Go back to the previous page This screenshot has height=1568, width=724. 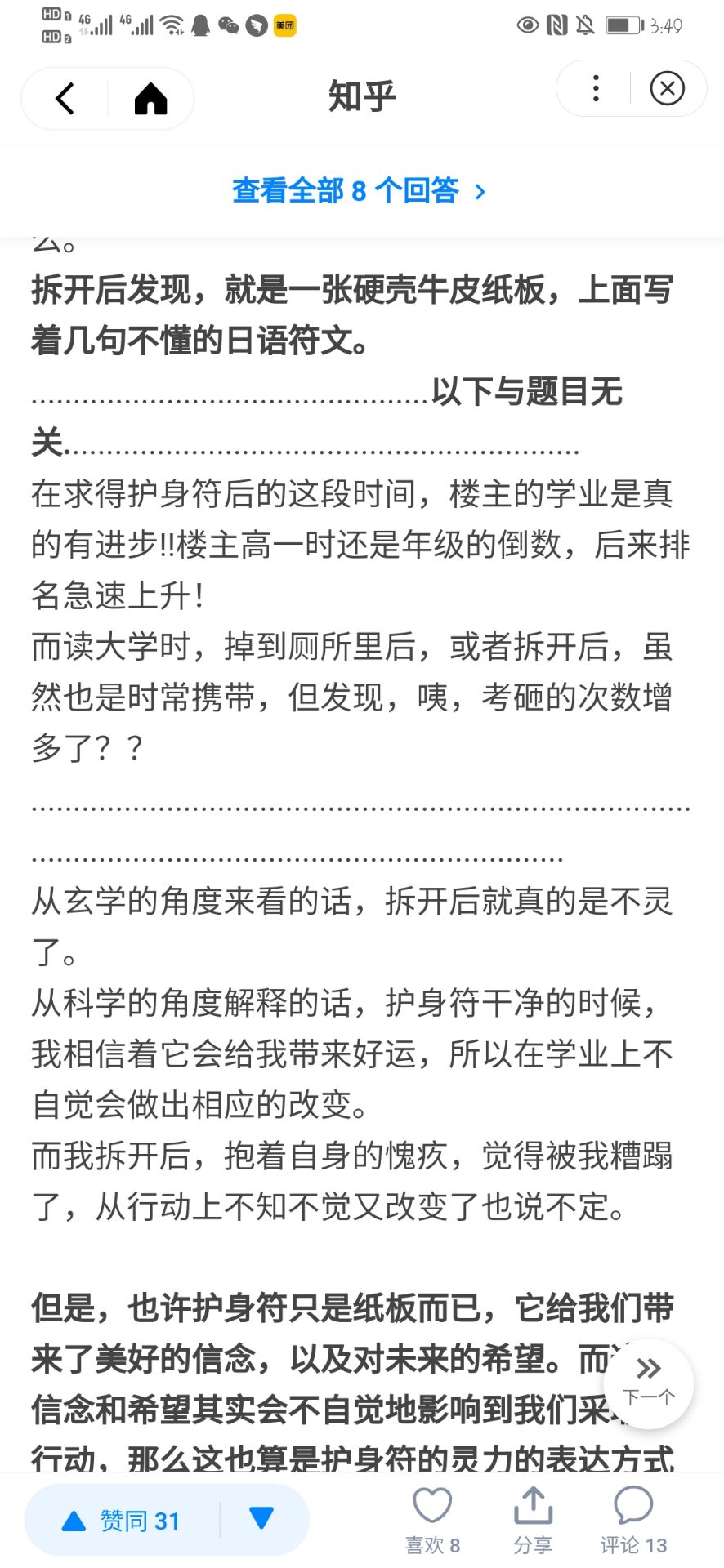click(65, 99)
